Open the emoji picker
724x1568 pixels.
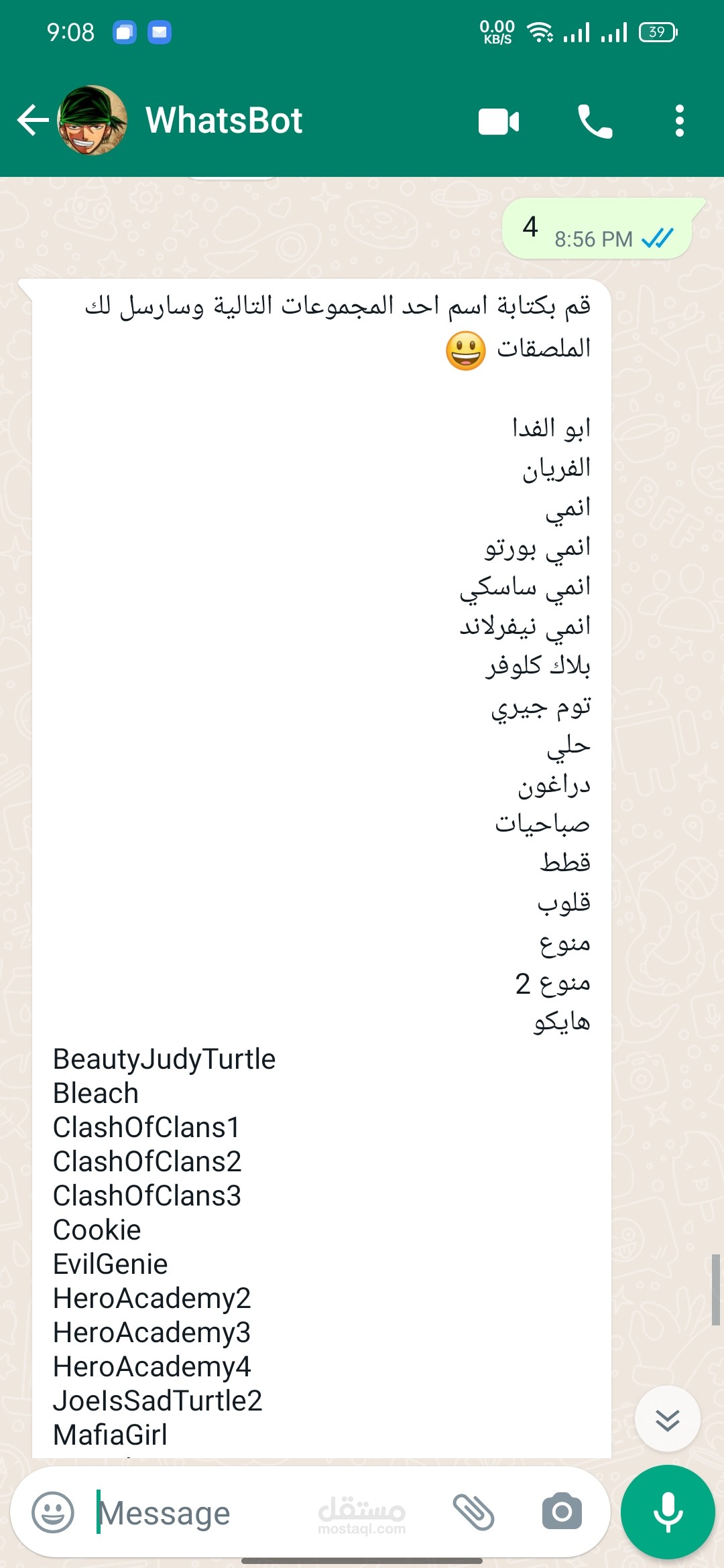point(53,1512)
